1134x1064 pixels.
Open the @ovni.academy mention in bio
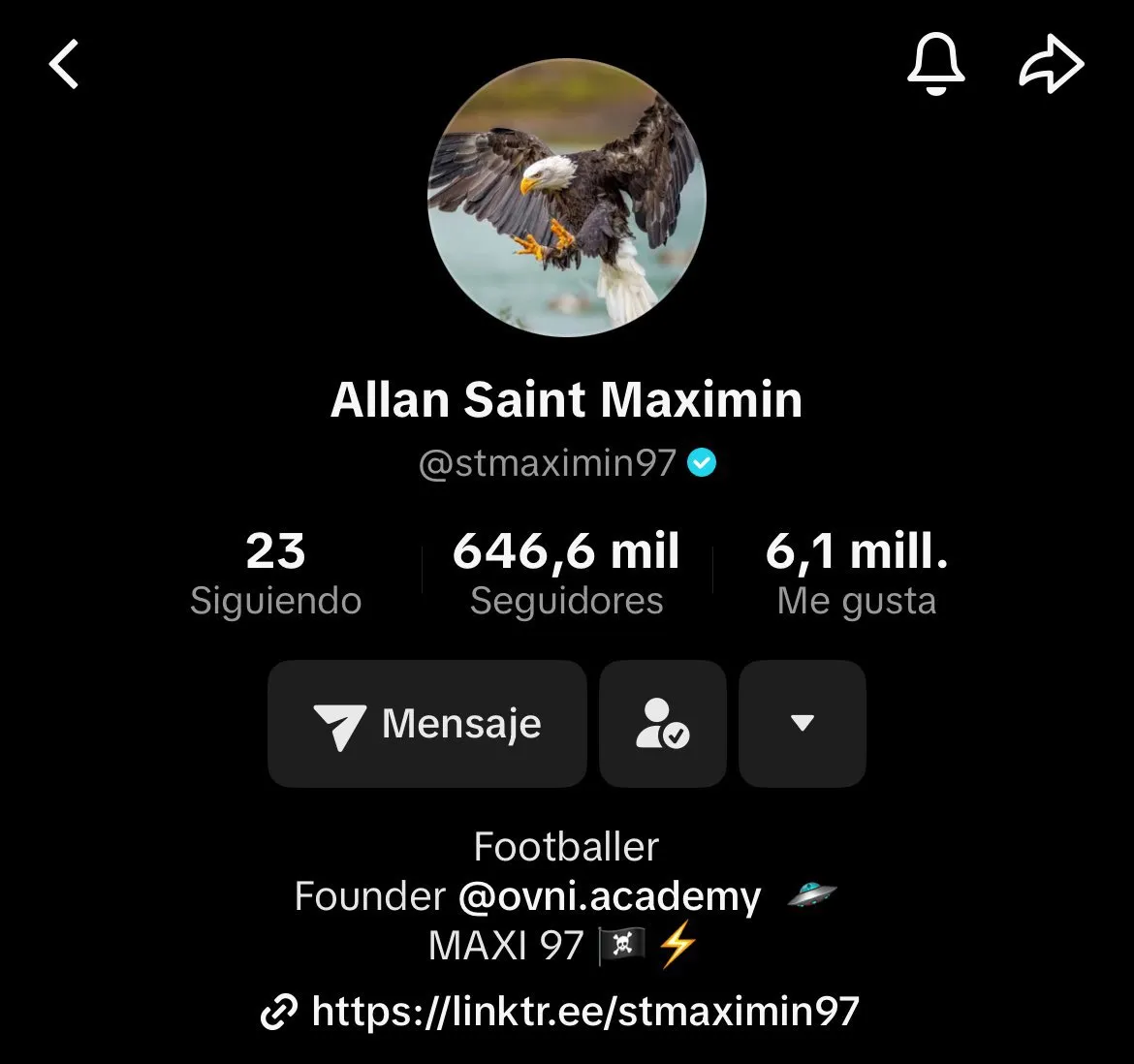coord(609,896)
